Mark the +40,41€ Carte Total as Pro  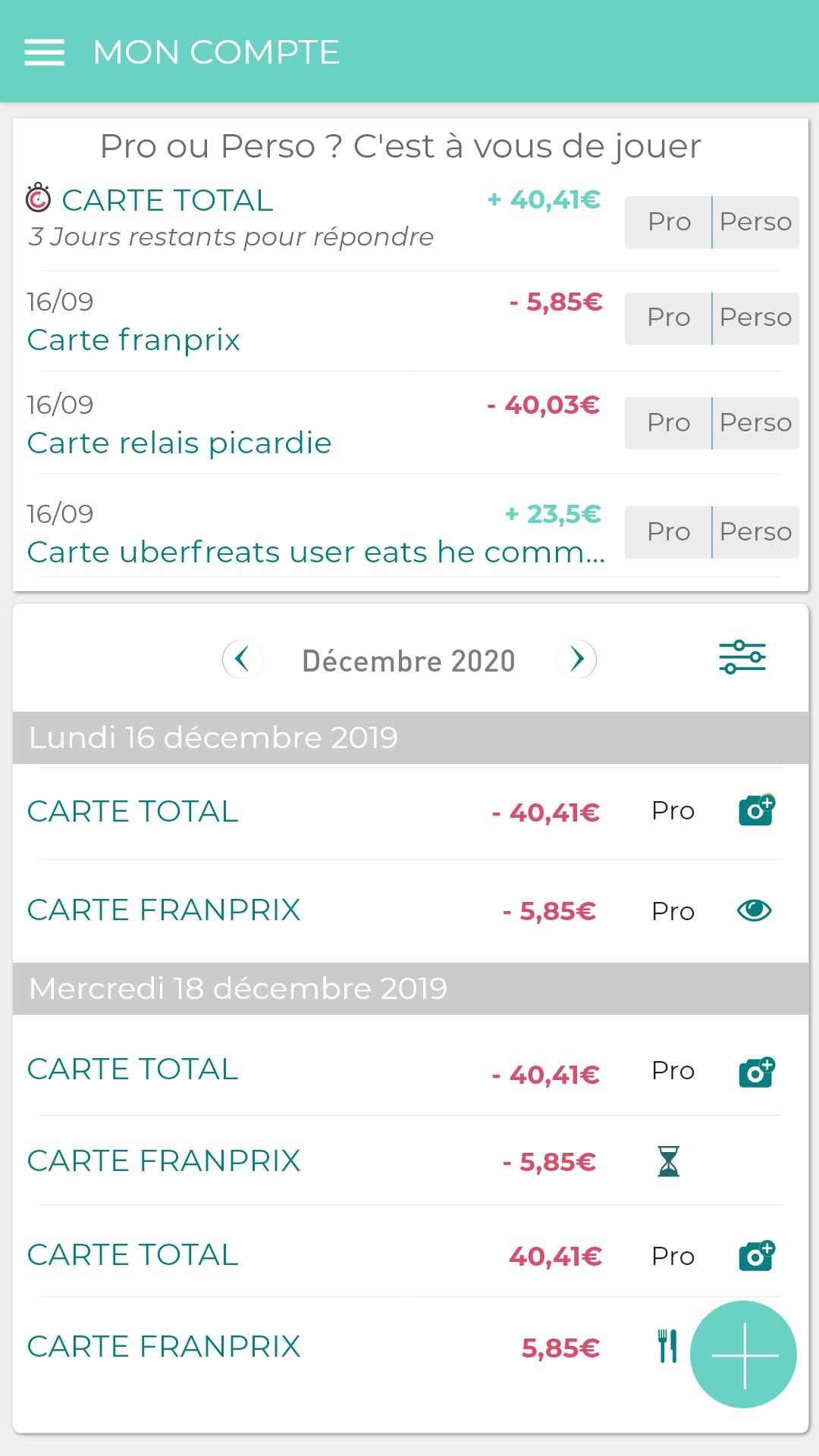[x=668, y=222]
